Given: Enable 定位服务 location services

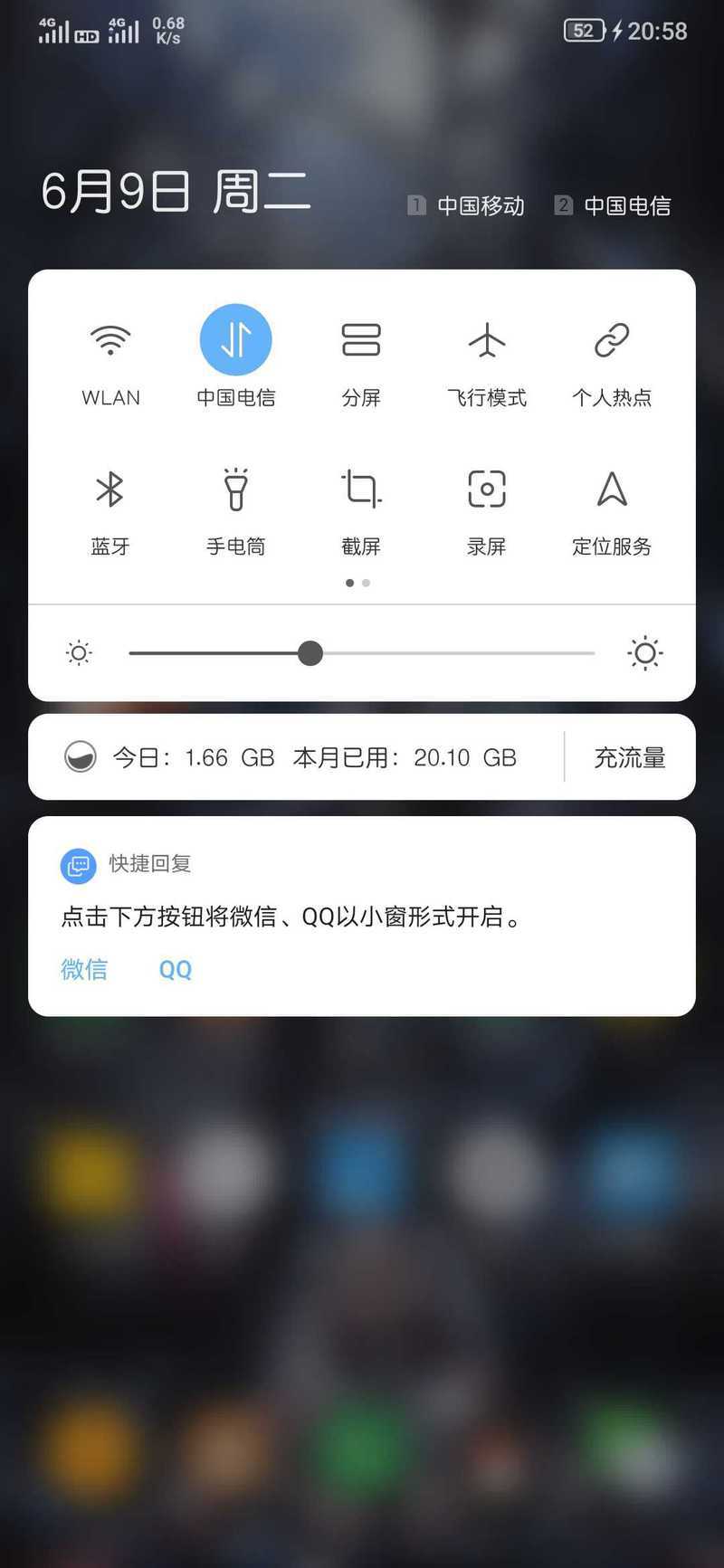Looking at the screenshot, I should pyautogui.click(x=611, y=489).
